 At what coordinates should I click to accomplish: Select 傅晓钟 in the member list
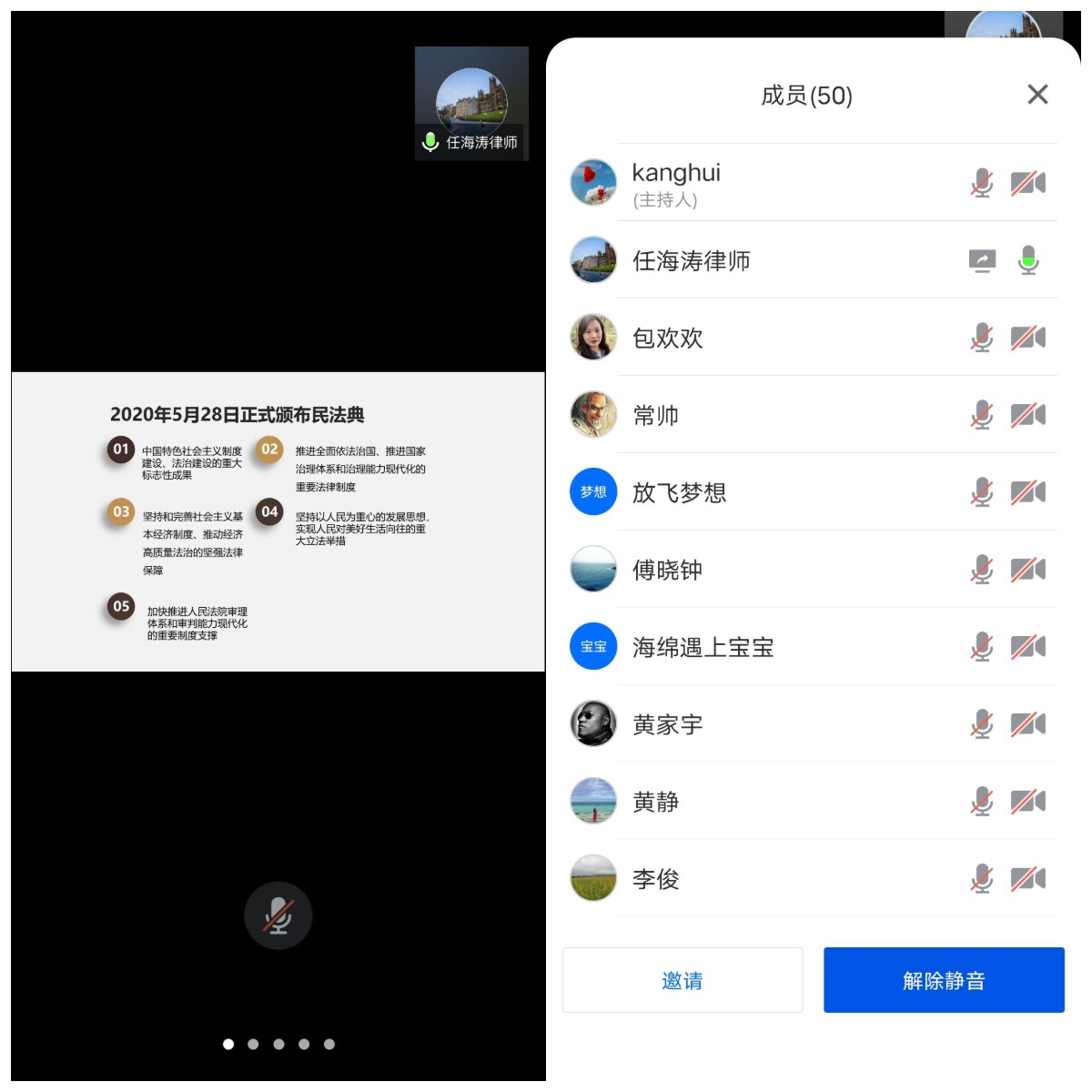(x=668, y=571)
